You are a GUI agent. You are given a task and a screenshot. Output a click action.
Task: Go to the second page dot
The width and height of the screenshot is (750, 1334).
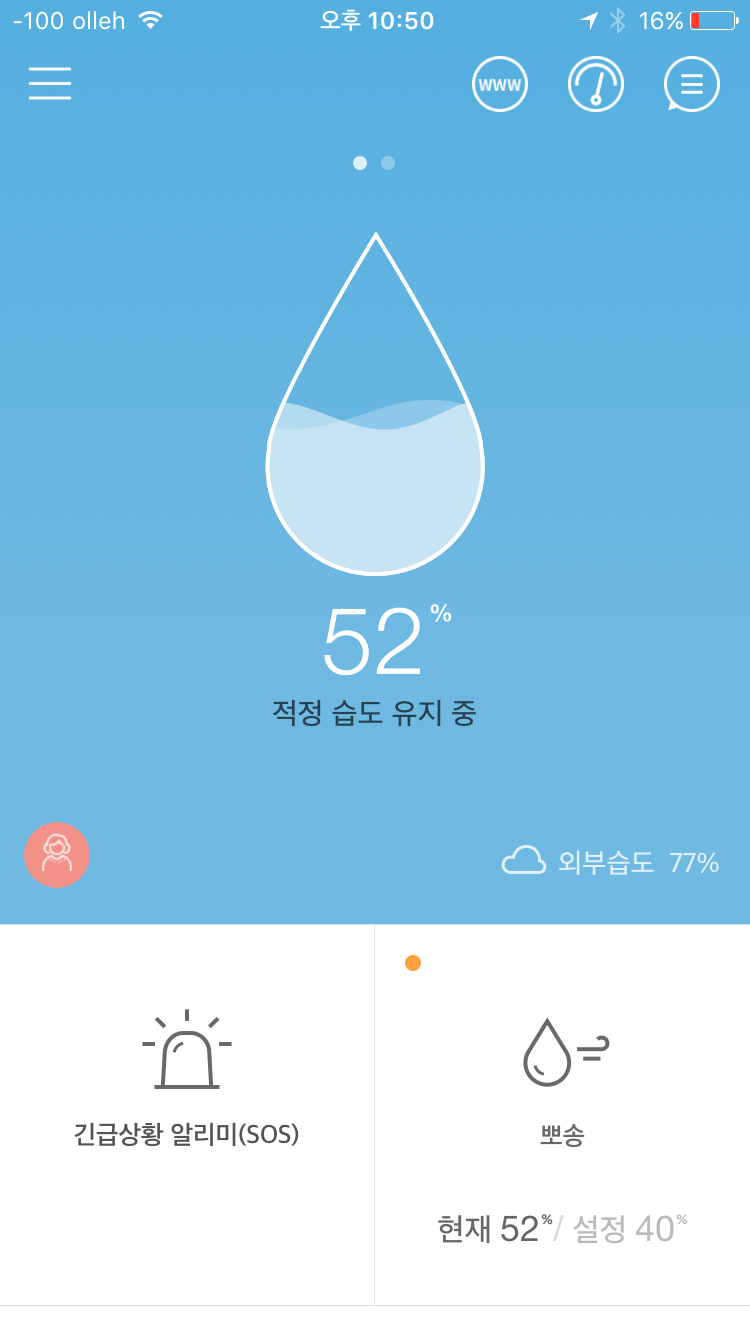pyautogui.click(x=388, y=163)
